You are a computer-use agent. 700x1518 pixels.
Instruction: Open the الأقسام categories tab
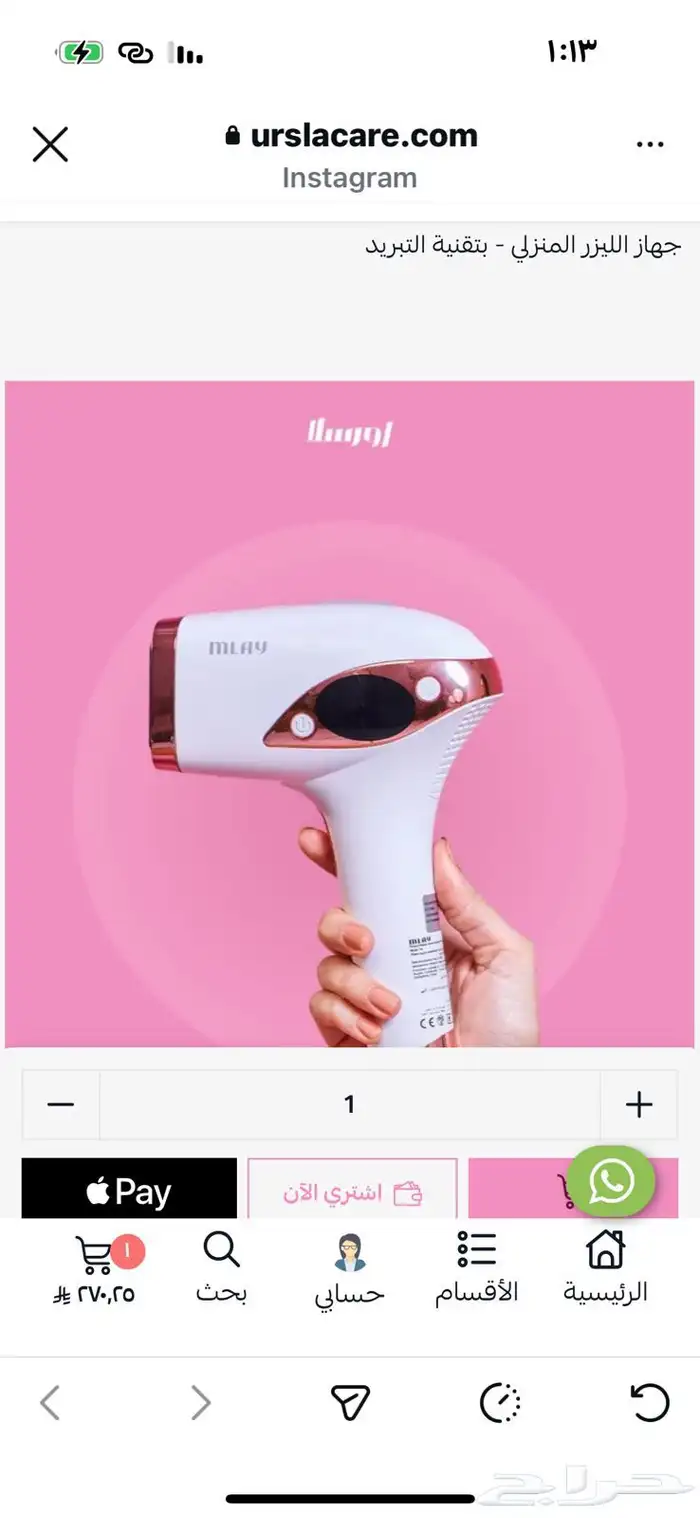coord(477,1268)
